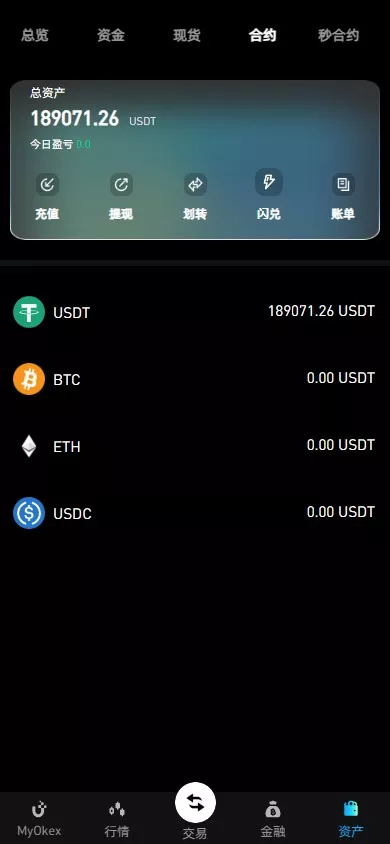Image resolution: width=390 pixels, height=844 pixels.
Task: Open 提现 withdraw
Action: [121, 197]
